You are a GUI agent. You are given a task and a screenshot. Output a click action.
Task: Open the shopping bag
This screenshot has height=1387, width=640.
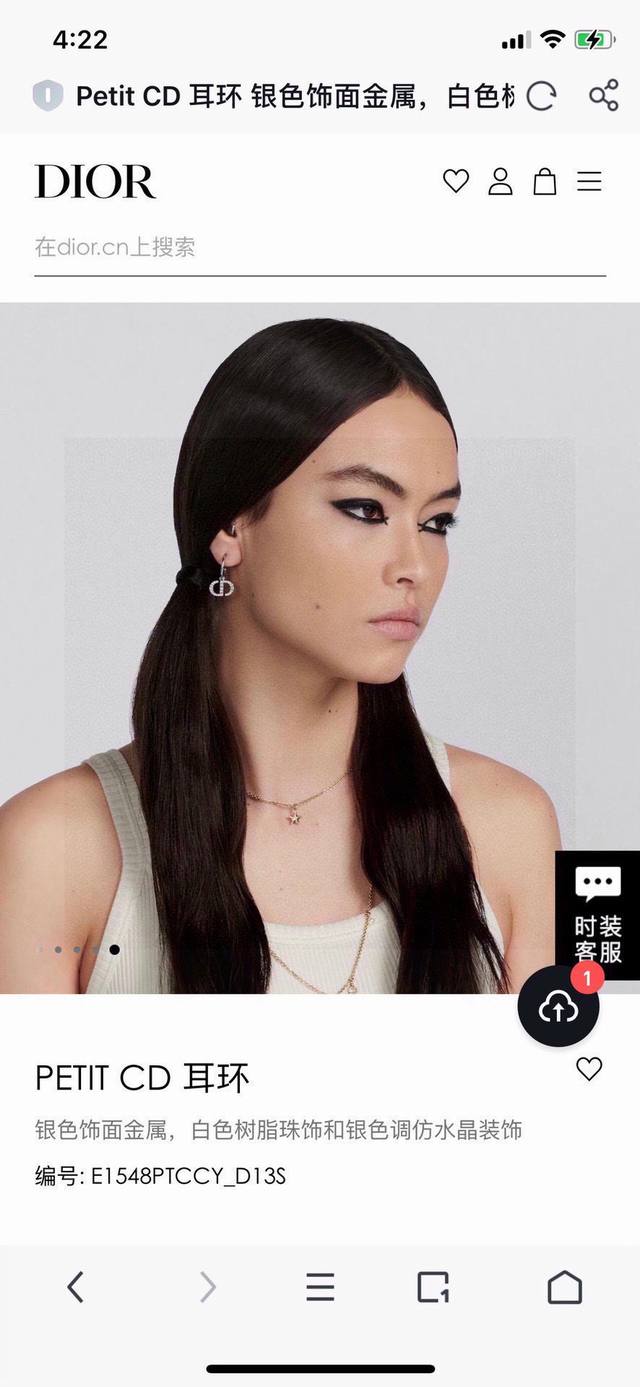tap(545, 181)
